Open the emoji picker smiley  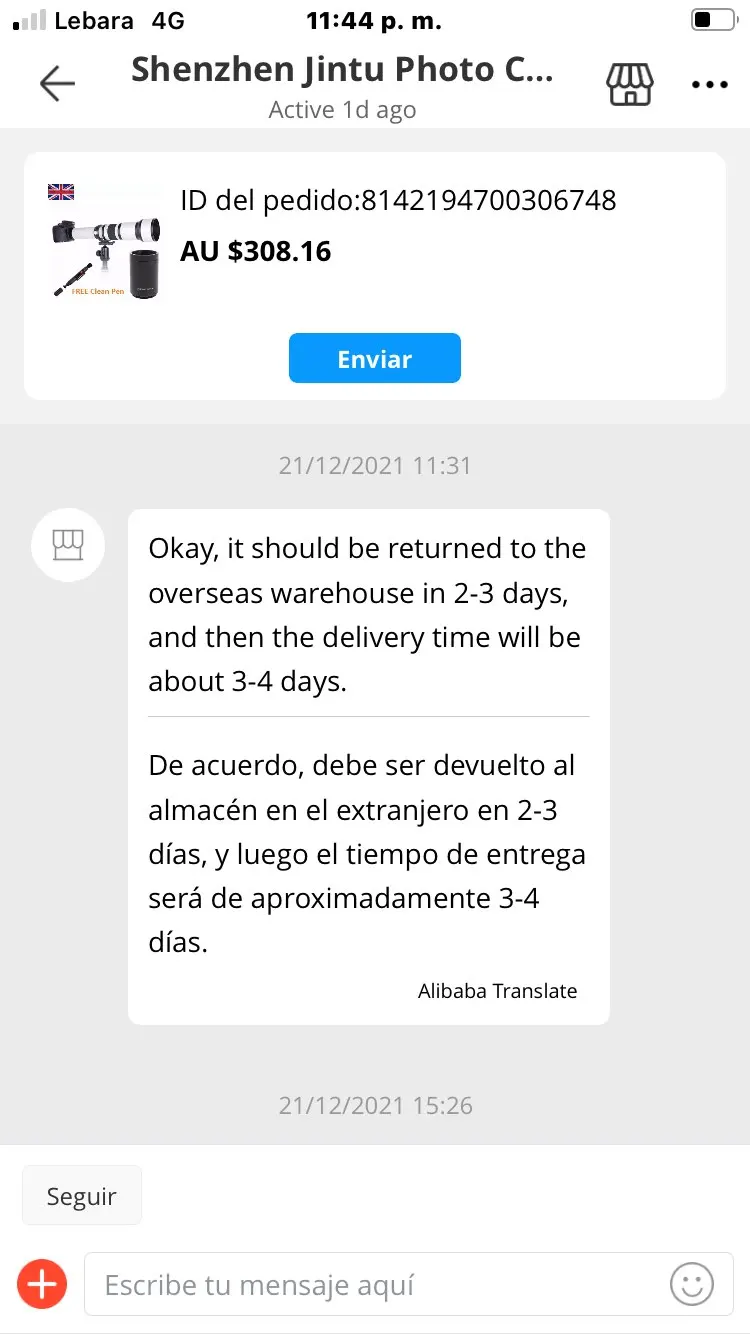pyautogui.click(x=692, y=1284)
